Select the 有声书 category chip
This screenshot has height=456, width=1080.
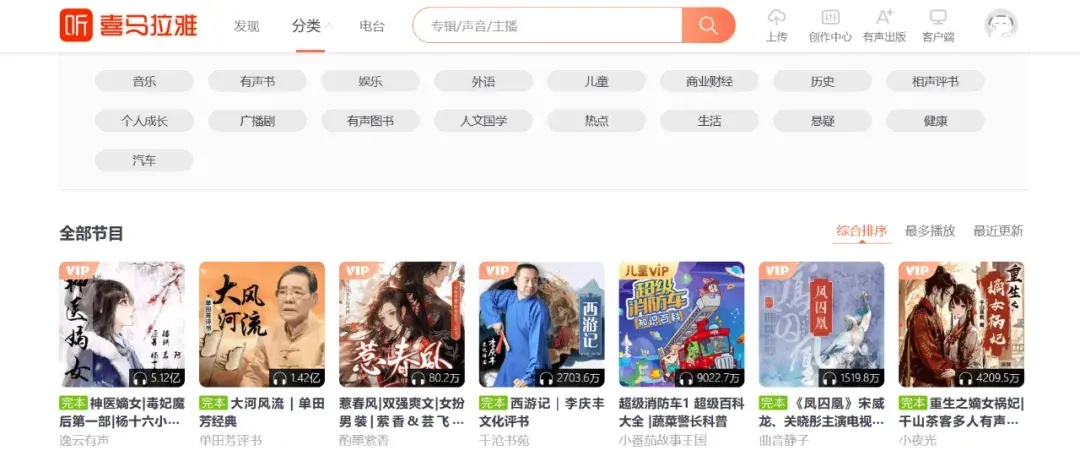257,81
